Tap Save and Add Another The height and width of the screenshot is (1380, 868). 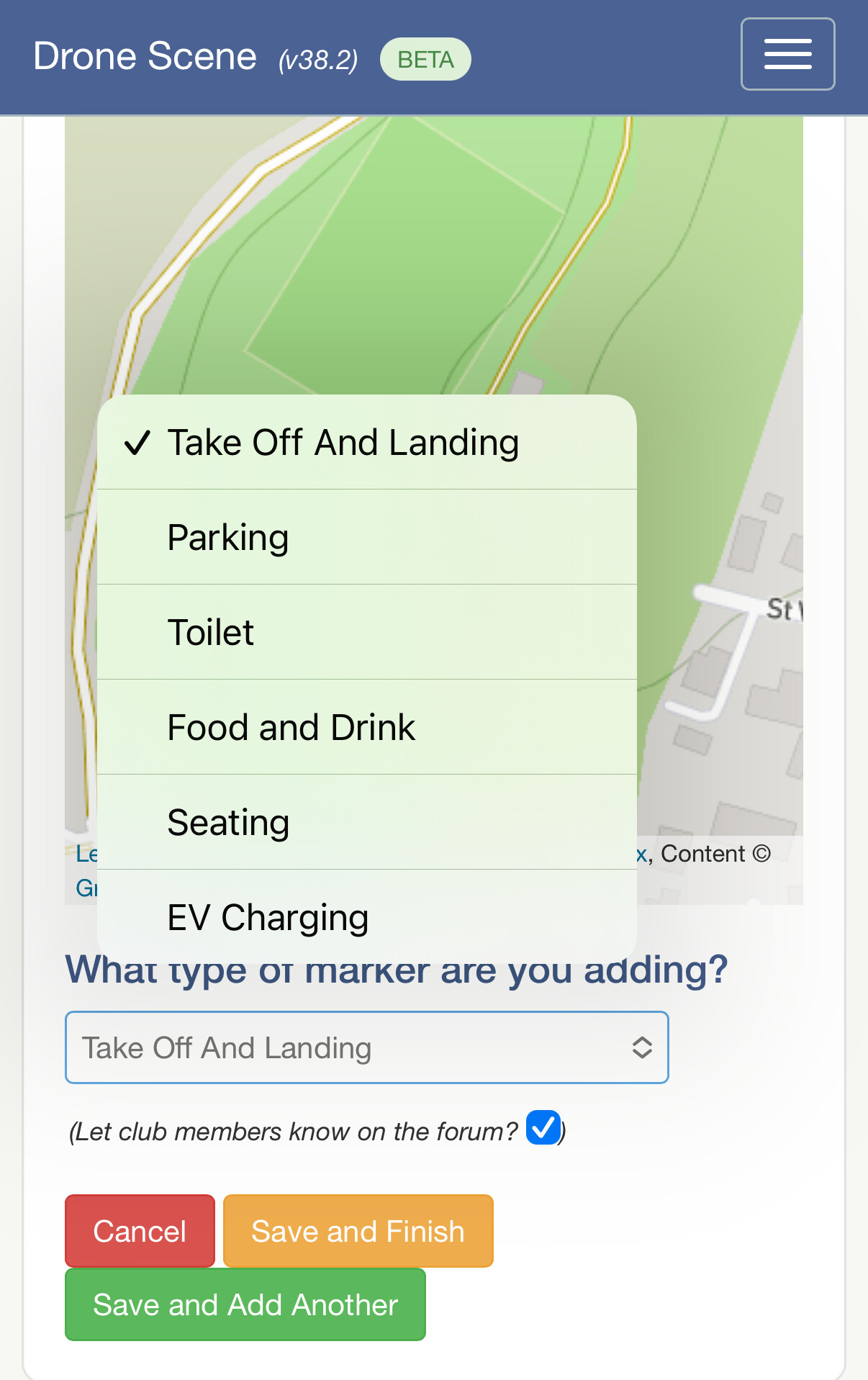(x=245, y=1304)
